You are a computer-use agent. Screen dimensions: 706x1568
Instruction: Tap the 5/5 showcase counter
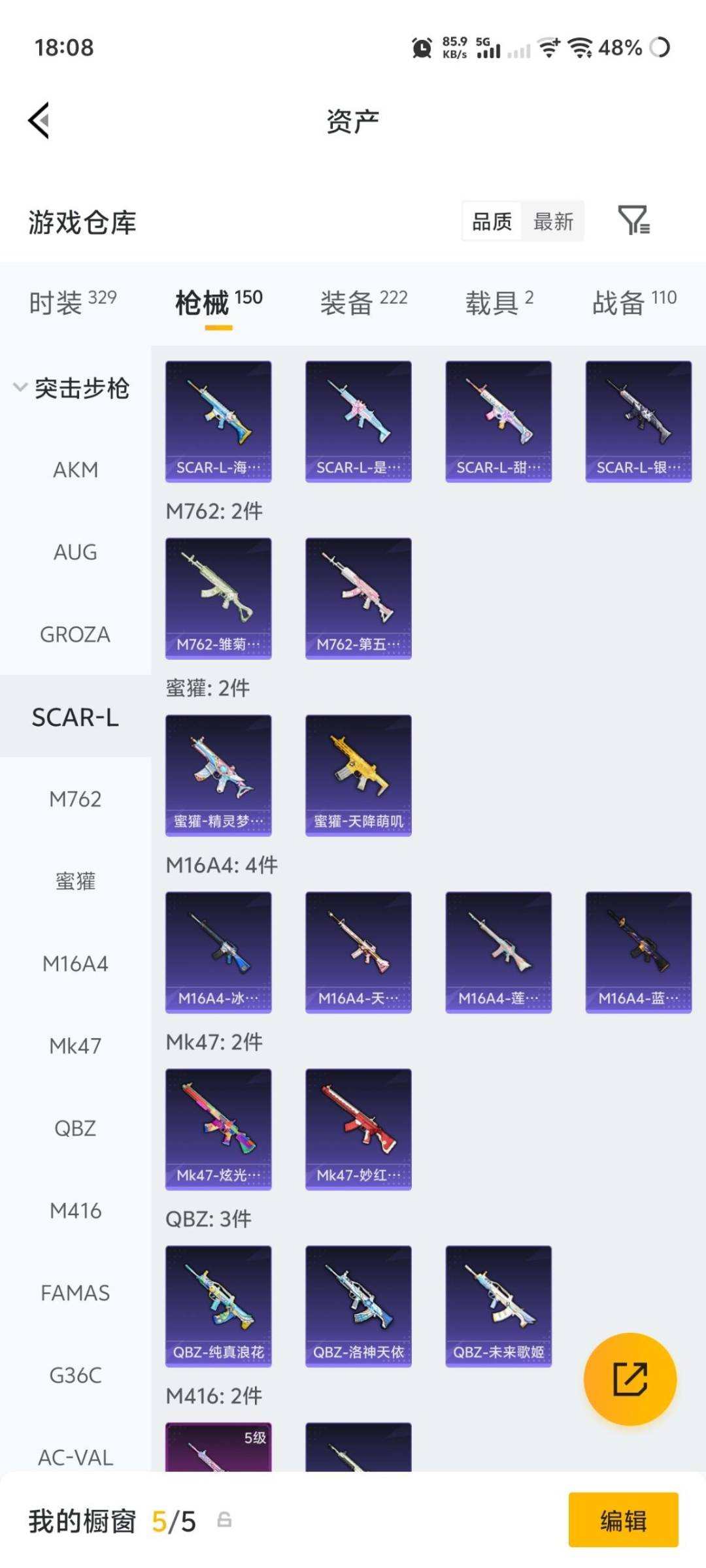pos(173,1520)
